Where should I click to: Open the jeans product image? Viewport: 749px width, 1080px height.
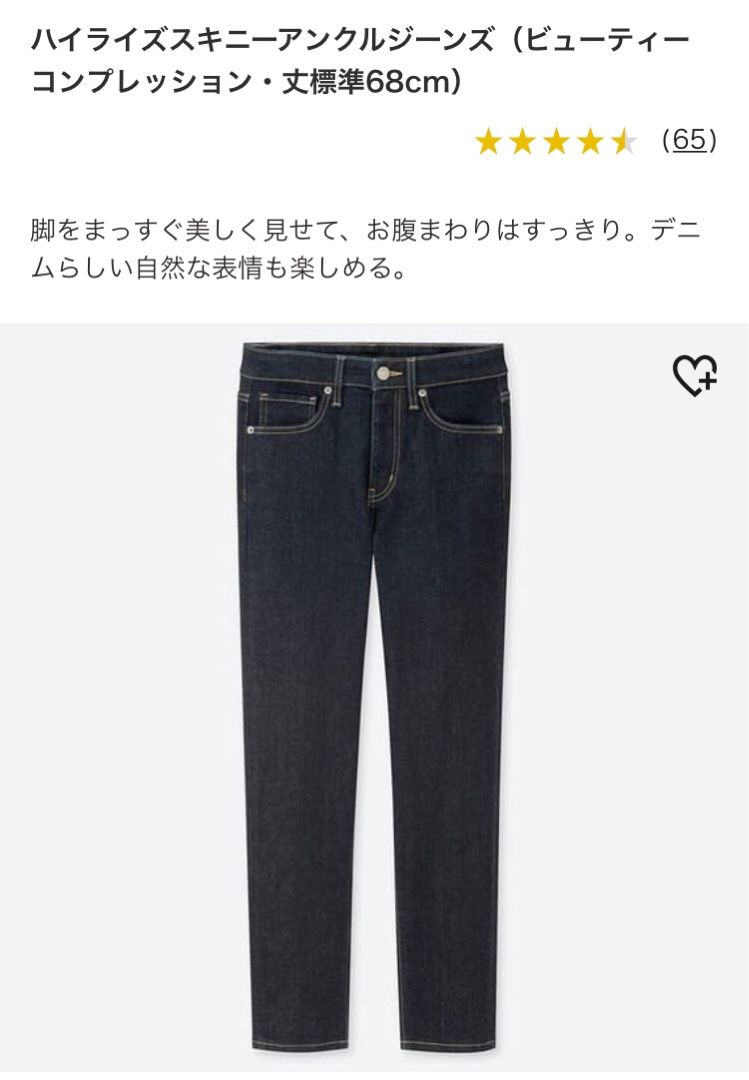point(374,700)
